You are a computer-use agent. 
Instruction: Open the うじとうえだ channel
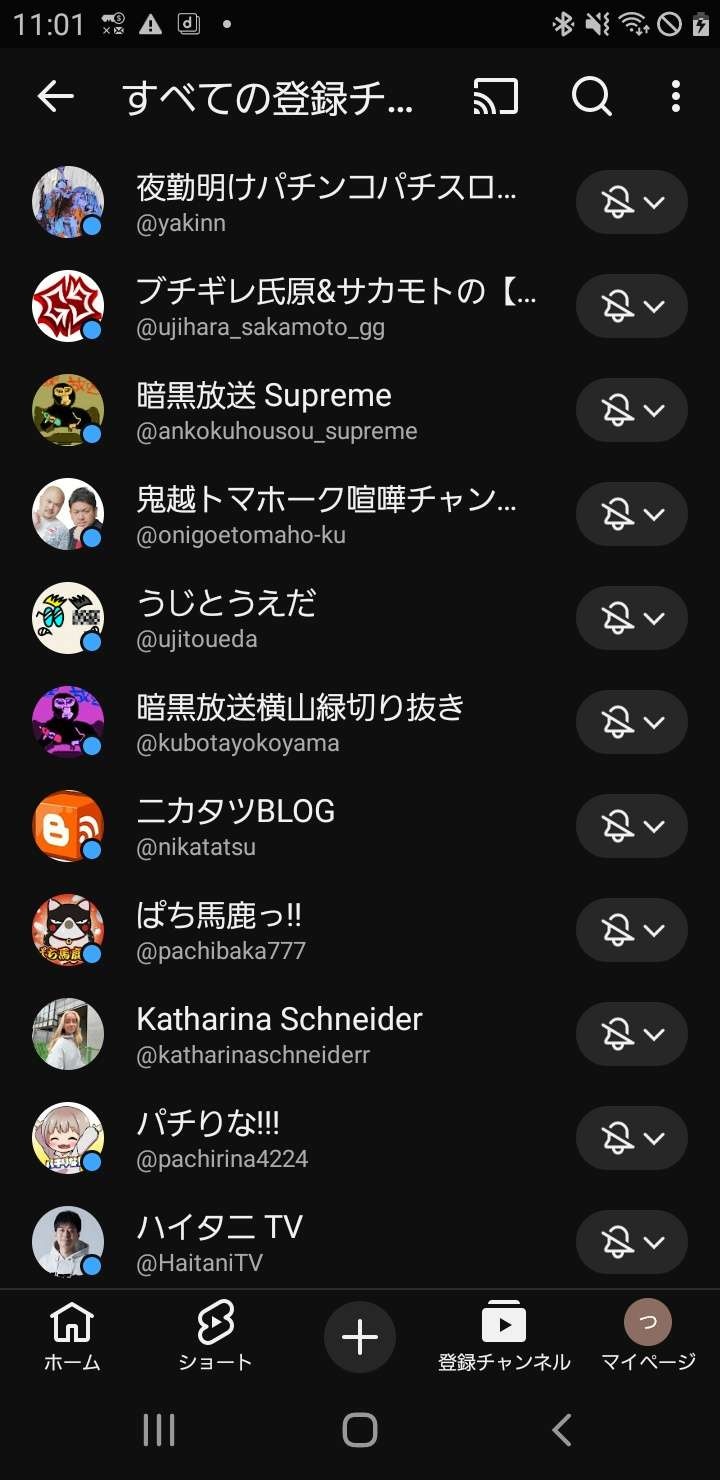click(226, 618)
